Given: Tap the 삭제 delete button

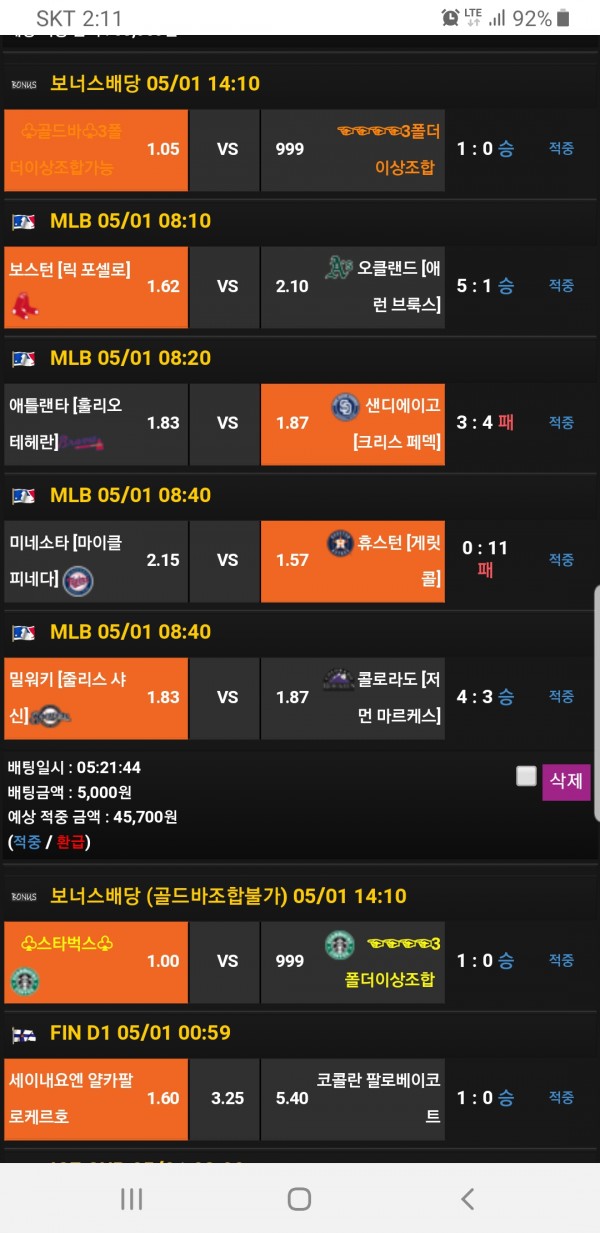Looking at the screenshot, I should coord(566,781).
